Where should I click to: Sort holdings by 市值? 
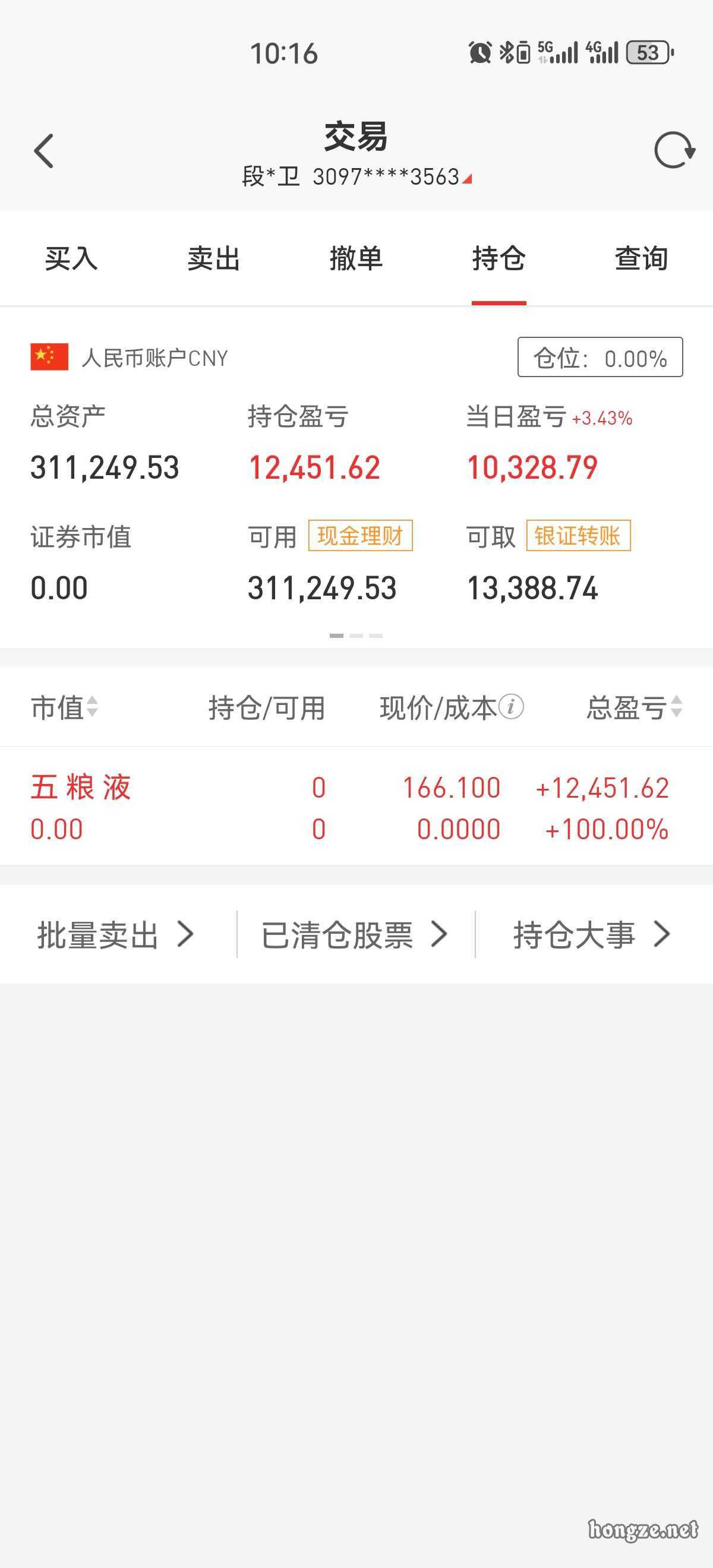coord(64,707)
